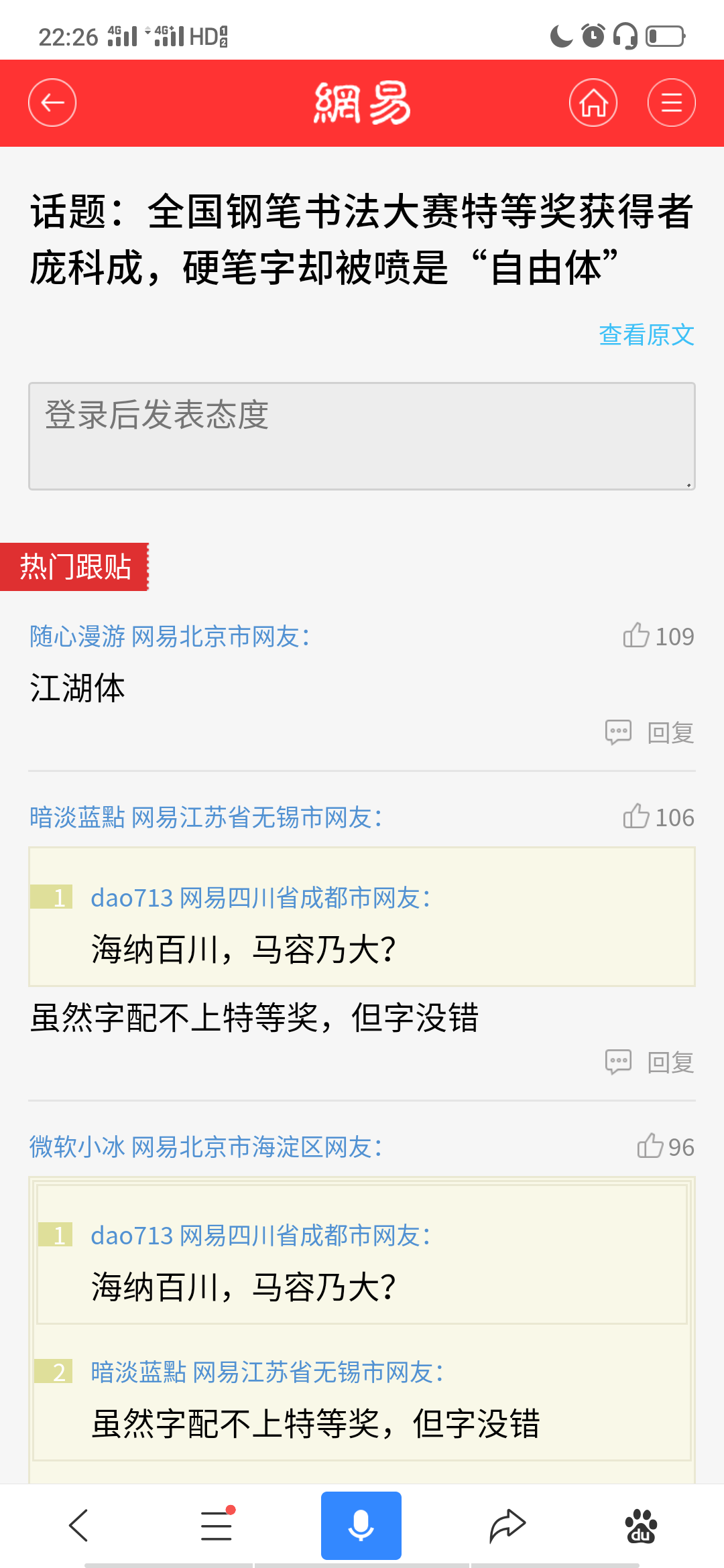Open the NetEase home icon
724x1568 pixels.
594,103
